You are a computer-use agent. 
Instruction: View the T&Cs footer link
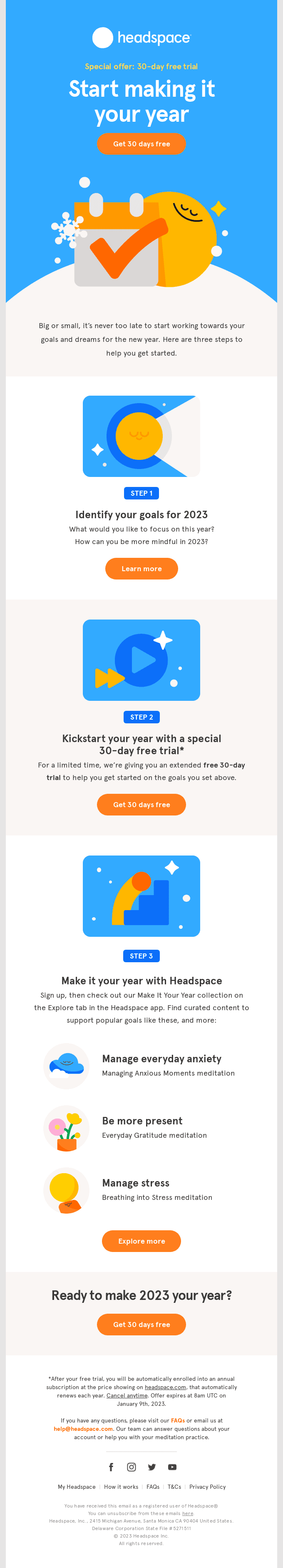(174, 1486)
